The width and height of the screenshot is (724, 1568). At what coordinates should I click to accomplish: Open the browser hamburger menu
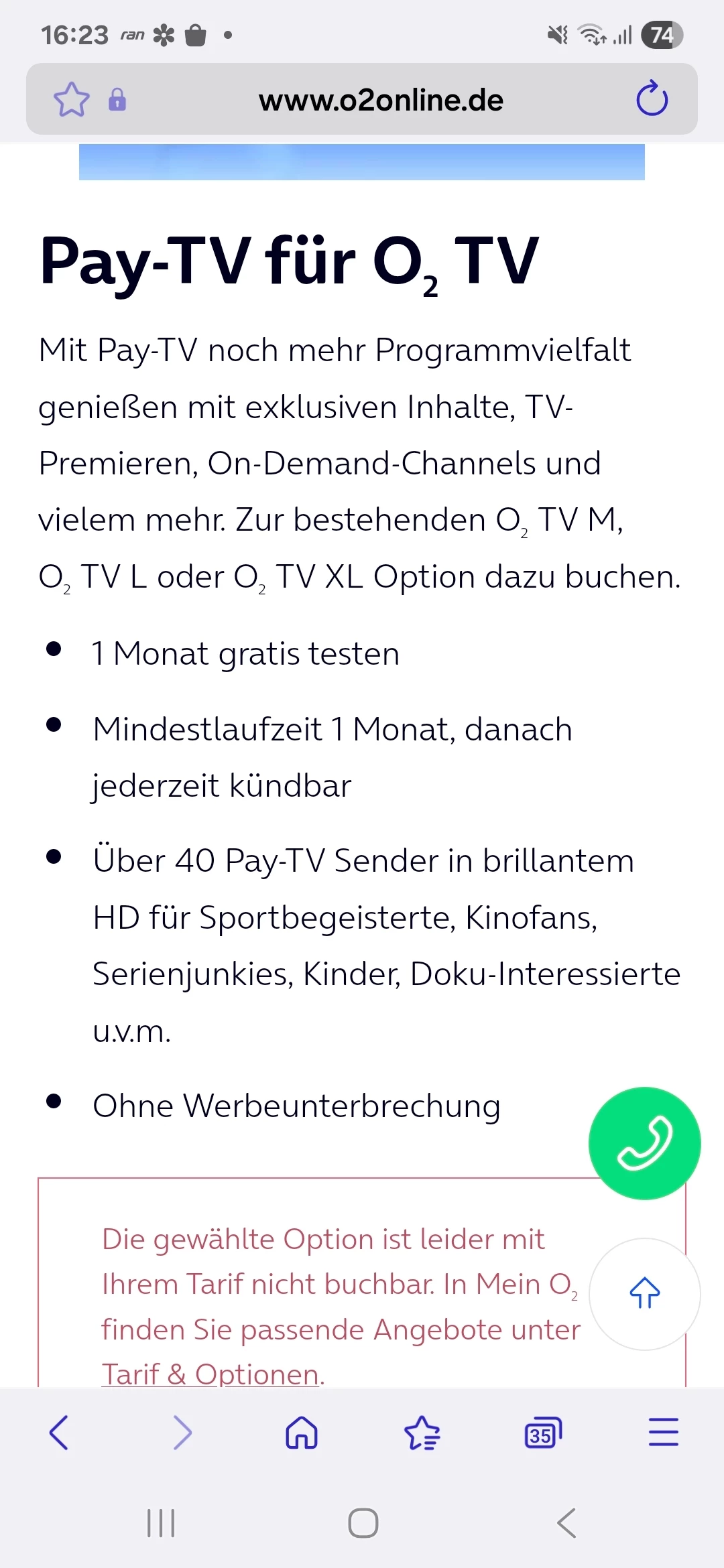click(663, 1433)
